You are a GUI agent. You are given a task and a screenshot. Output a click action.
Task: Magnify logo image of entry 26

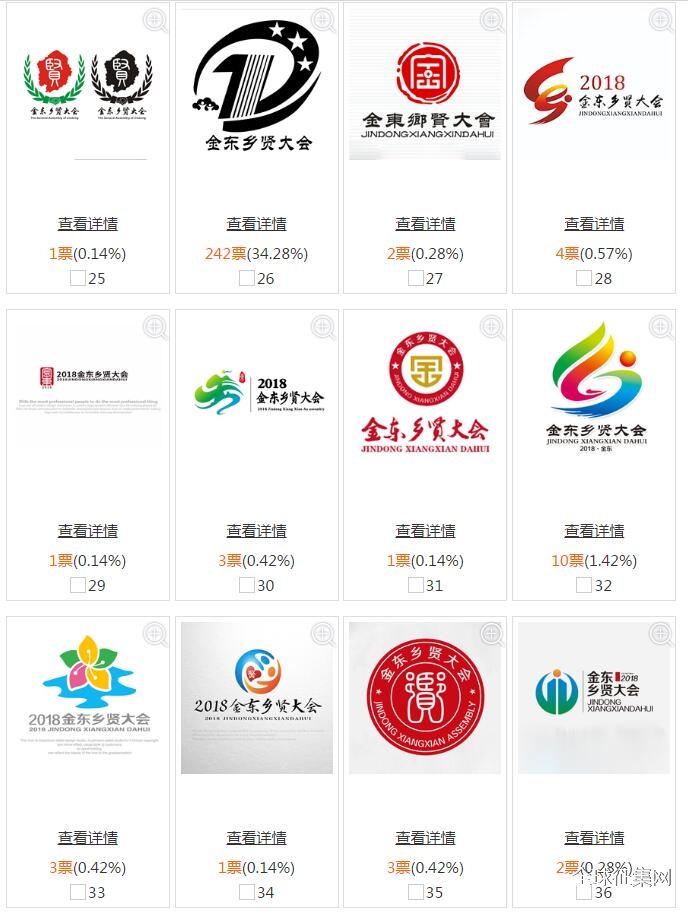coord(322,20)
